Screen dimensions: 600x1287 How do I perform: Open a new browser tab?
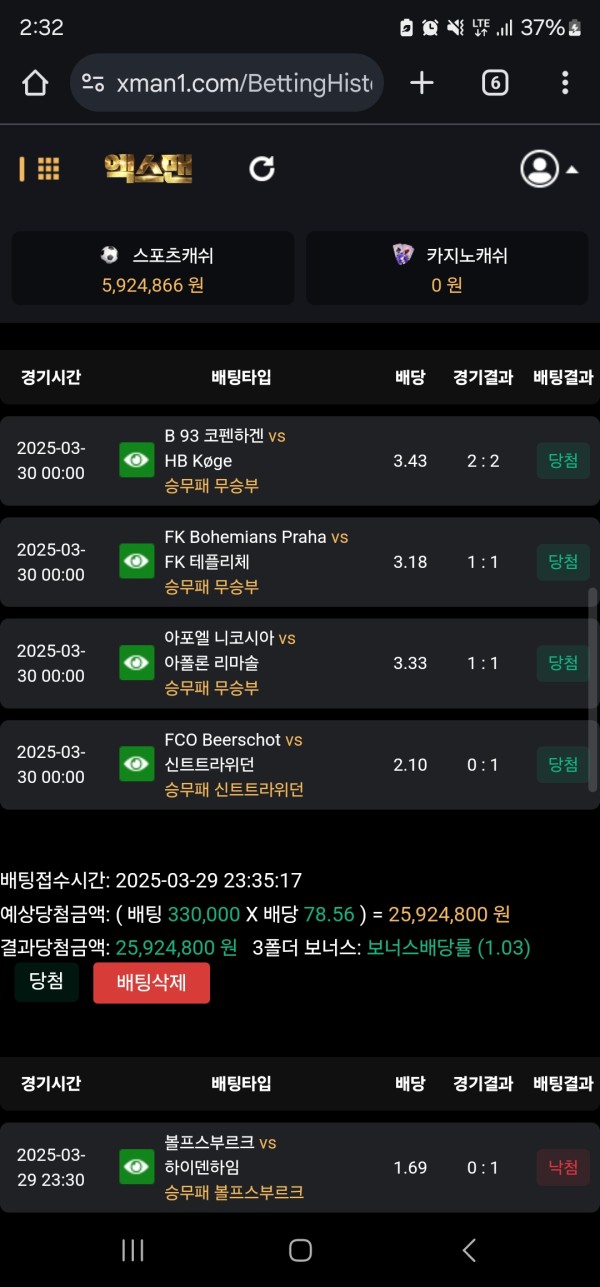pyautogui.click(x=422, y=83)
